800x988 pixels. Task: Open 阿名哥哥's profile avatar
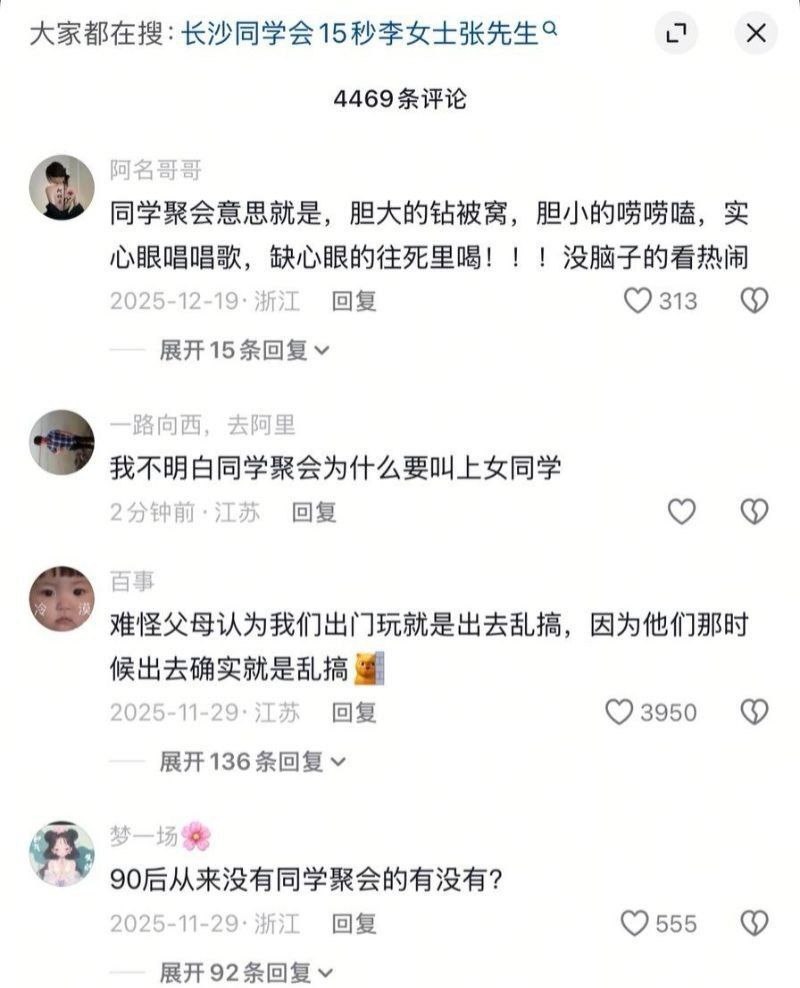(x=61, y=187)
